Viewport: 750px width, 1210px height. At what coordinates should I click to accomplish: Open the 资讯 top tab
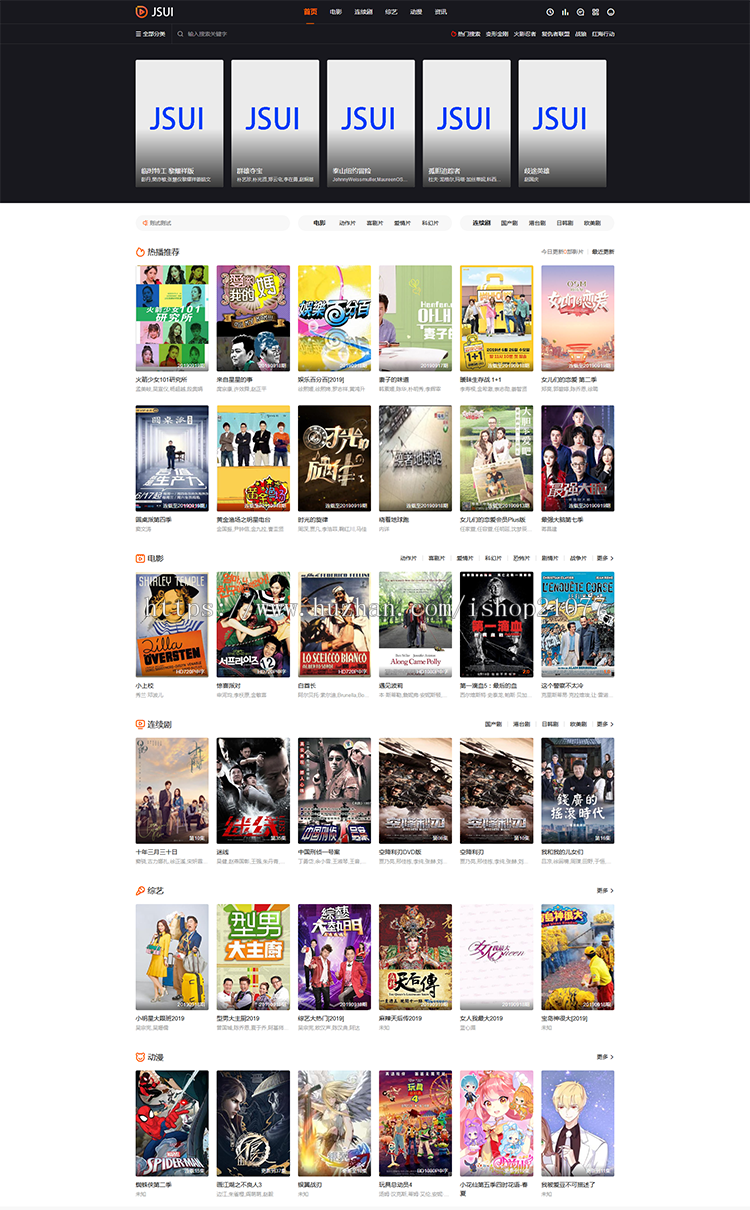(x=440, y=12)
